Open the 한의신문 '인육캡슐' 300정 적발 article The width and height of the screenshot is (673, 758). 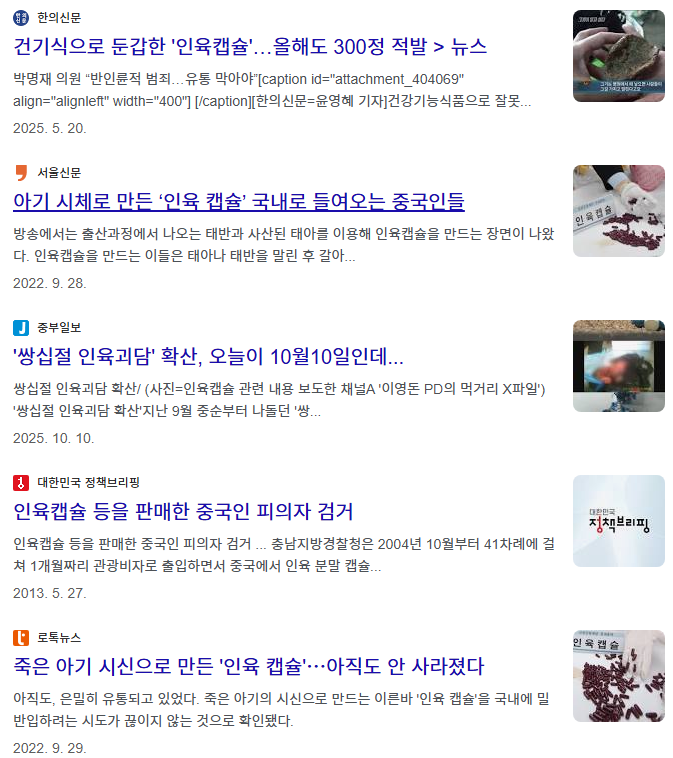click(250, 47)
